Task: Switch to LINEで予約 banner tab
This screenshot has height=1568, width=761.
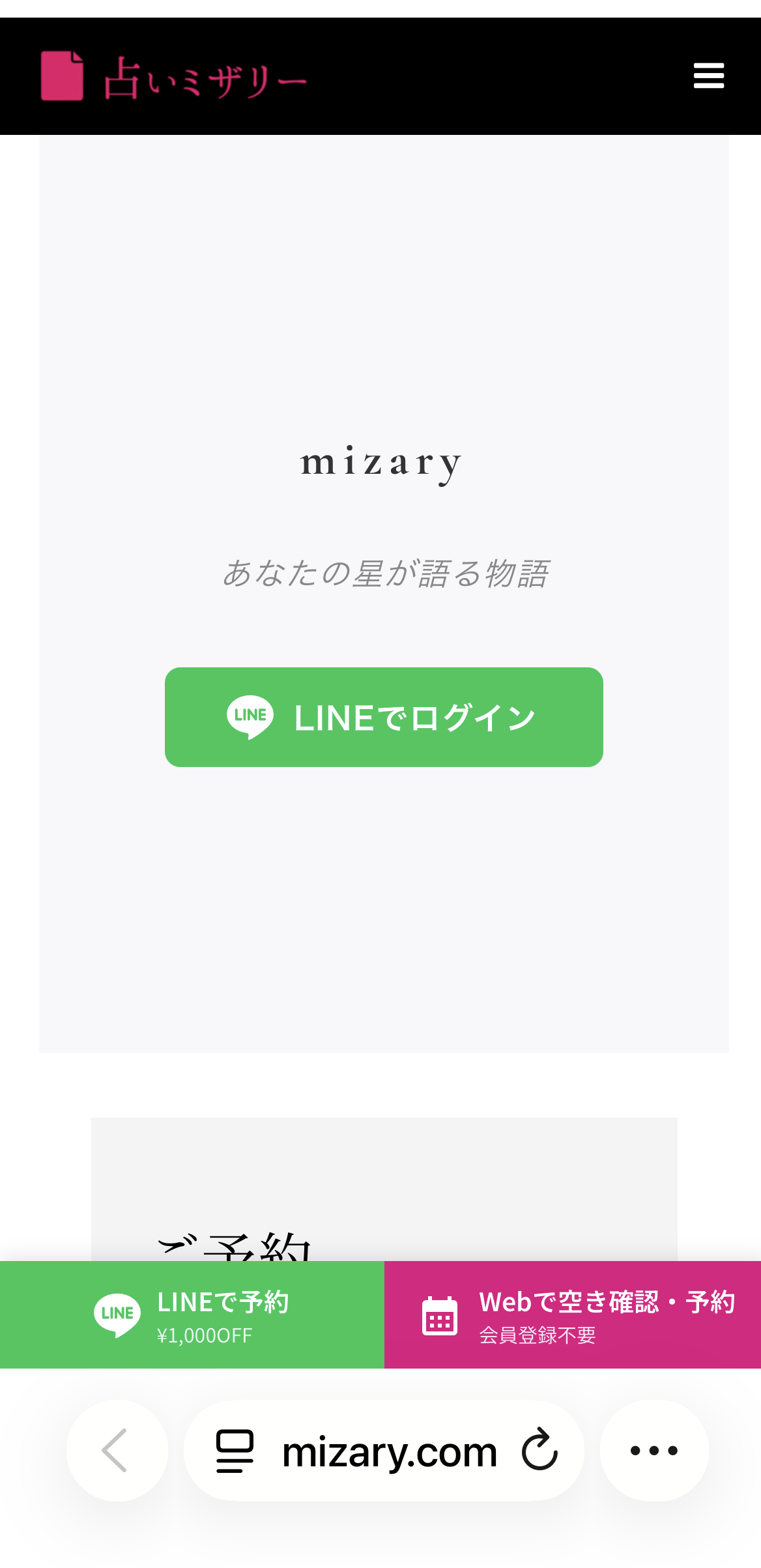Action: tap(192, 1313)
